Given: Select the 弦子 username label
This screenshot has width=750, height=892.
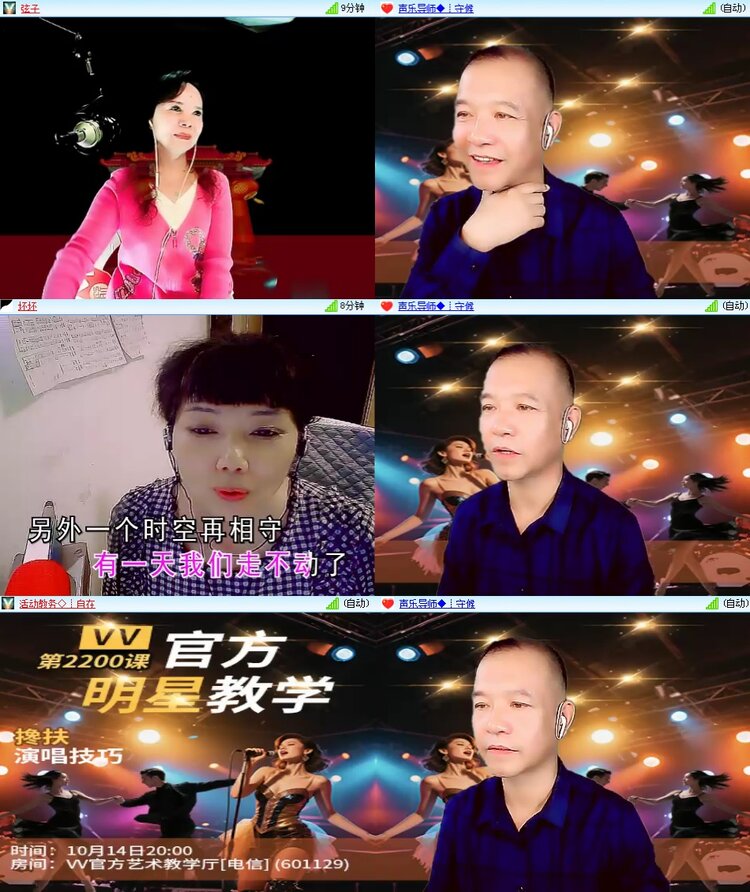Looking at the screenshot, I should pyautogui.click(x=28, y=8).
